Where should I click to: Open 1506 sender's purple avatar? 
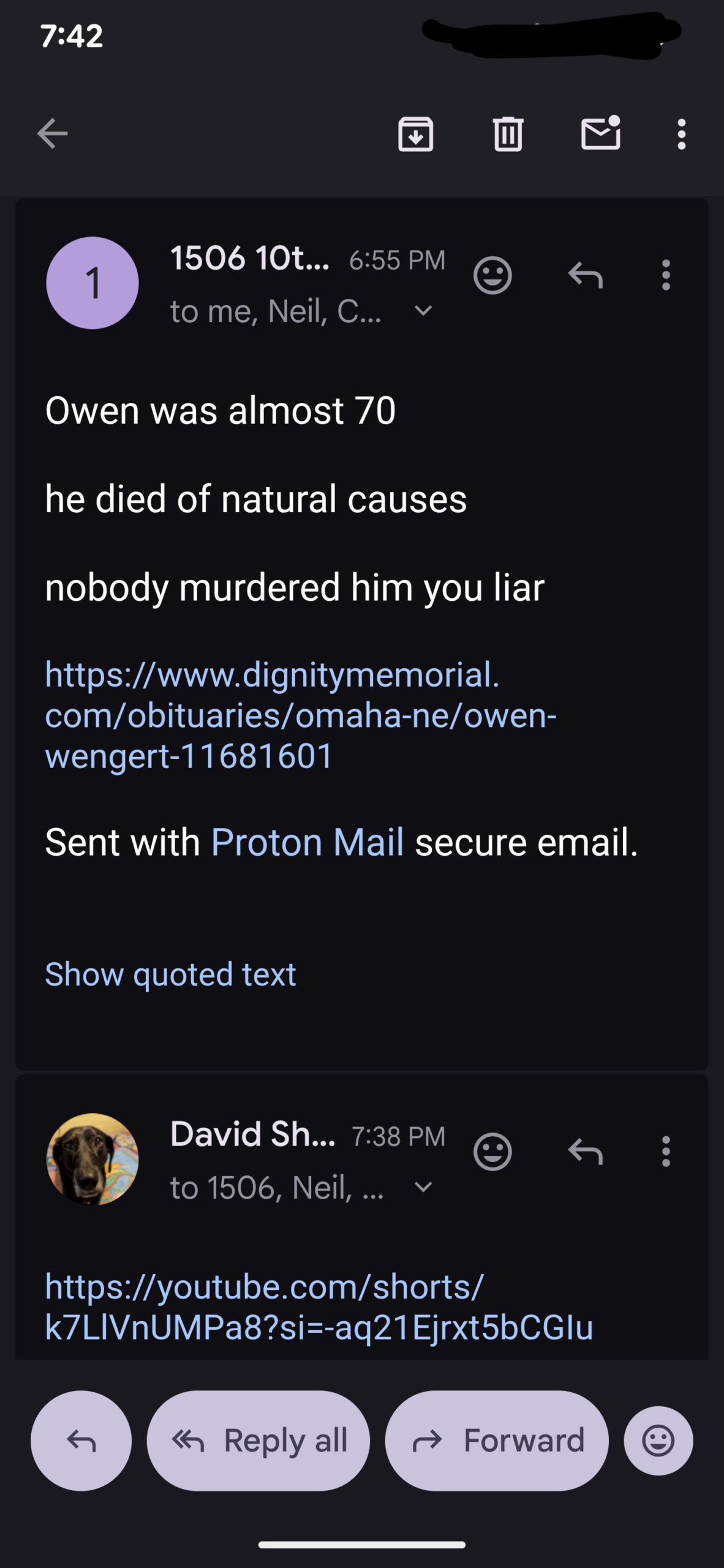[92, 283]
